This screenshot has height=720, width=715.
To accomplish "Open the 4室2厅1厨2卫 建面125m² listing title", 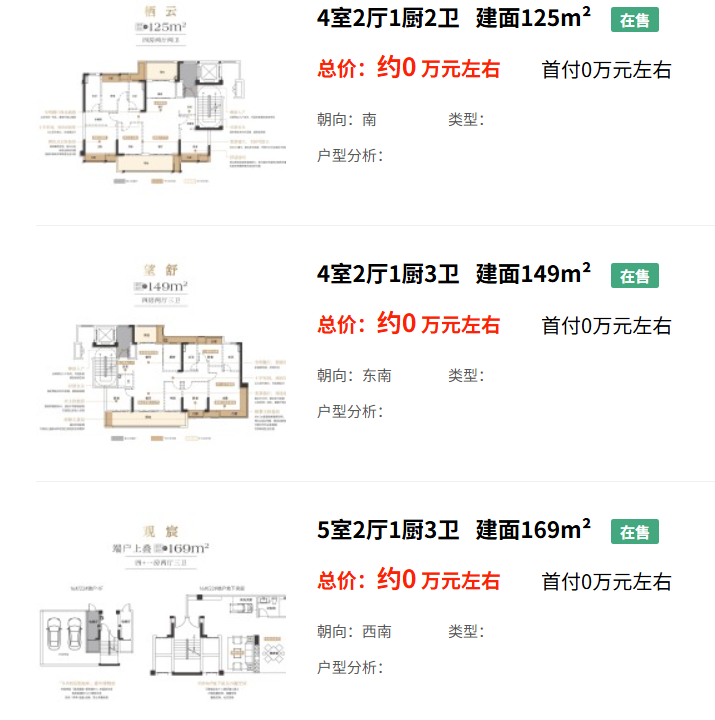I will (453, 18).
